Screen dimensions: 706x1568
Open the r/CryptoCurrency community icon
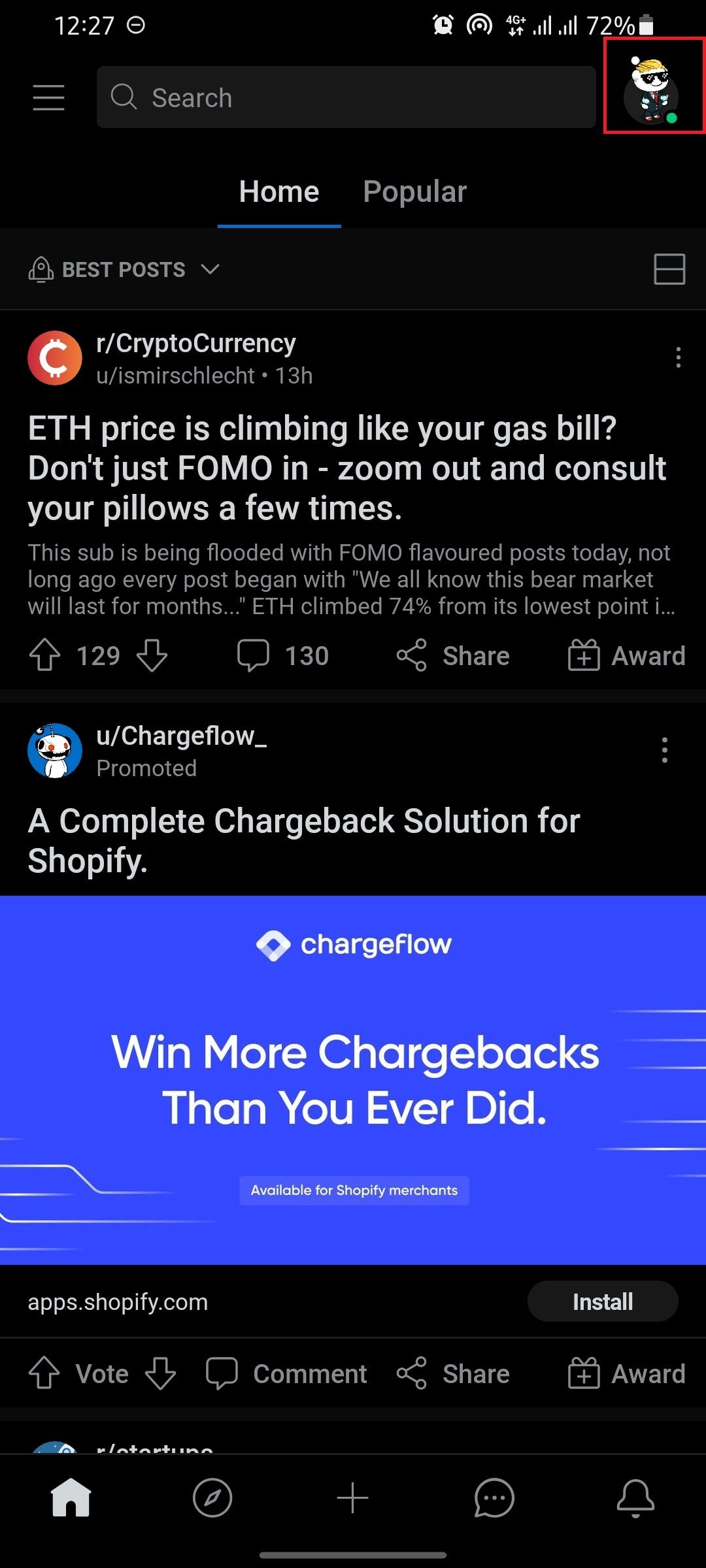[54, 357]
